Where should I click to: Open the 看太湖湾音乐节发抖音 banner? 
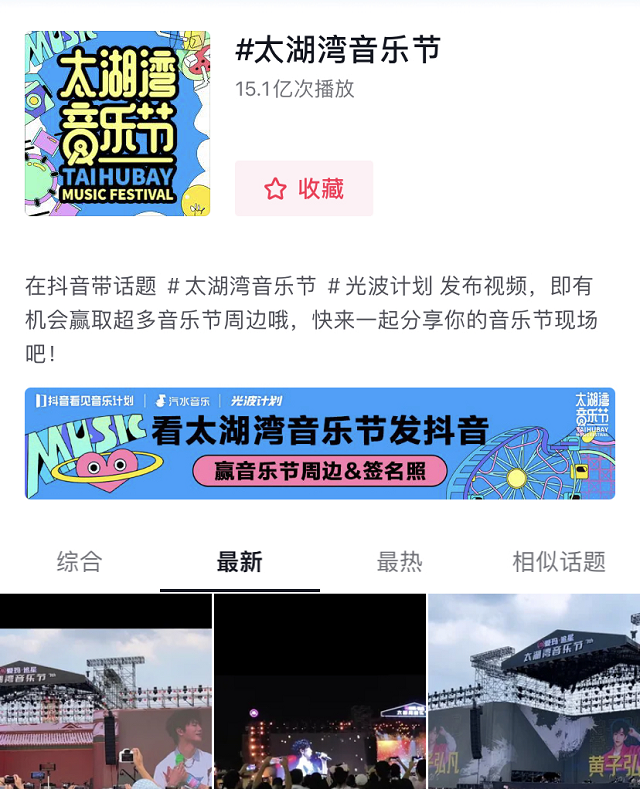(x=320, y=443)
